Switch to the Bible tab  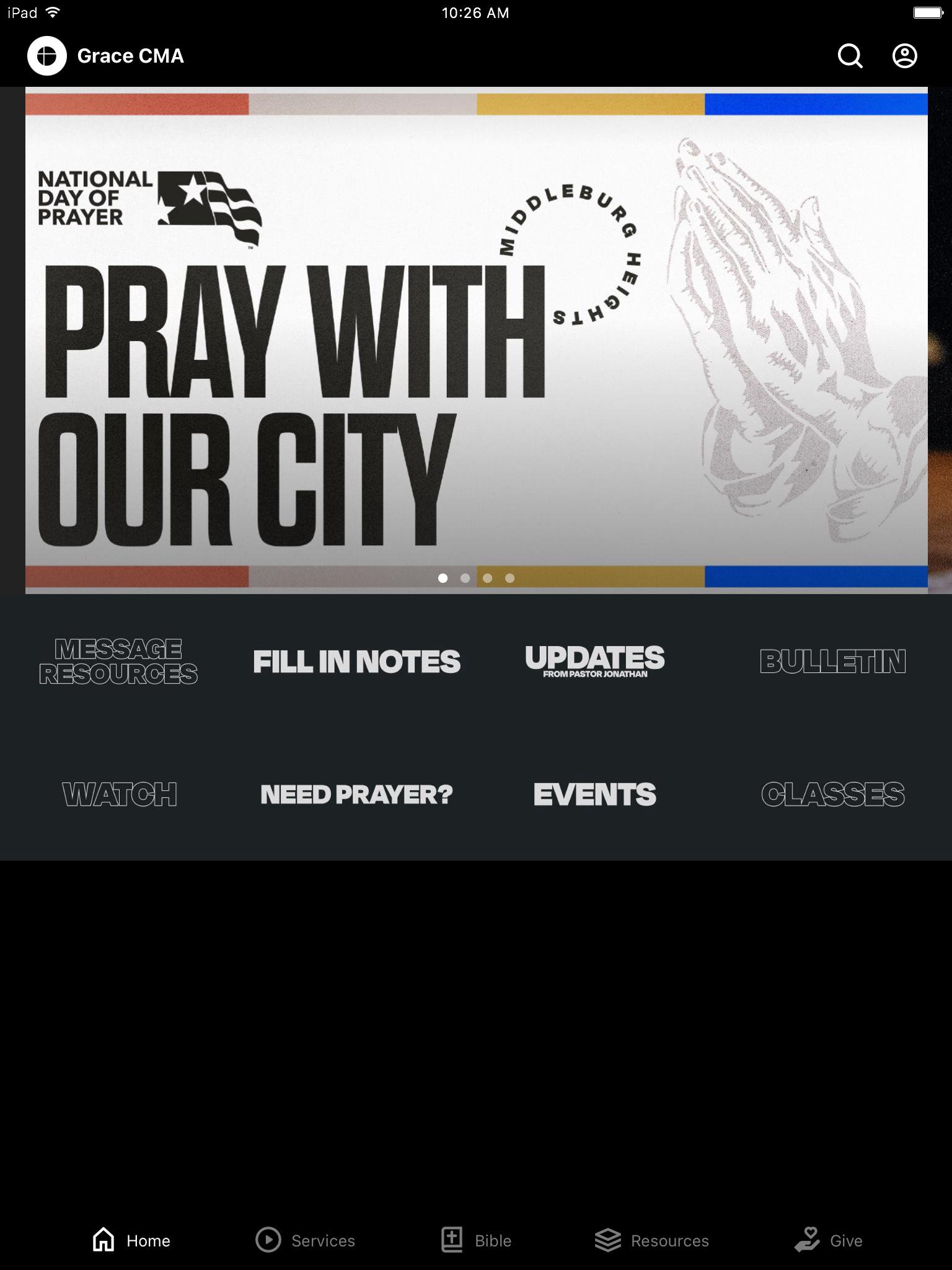click(x=476, y=1240)
